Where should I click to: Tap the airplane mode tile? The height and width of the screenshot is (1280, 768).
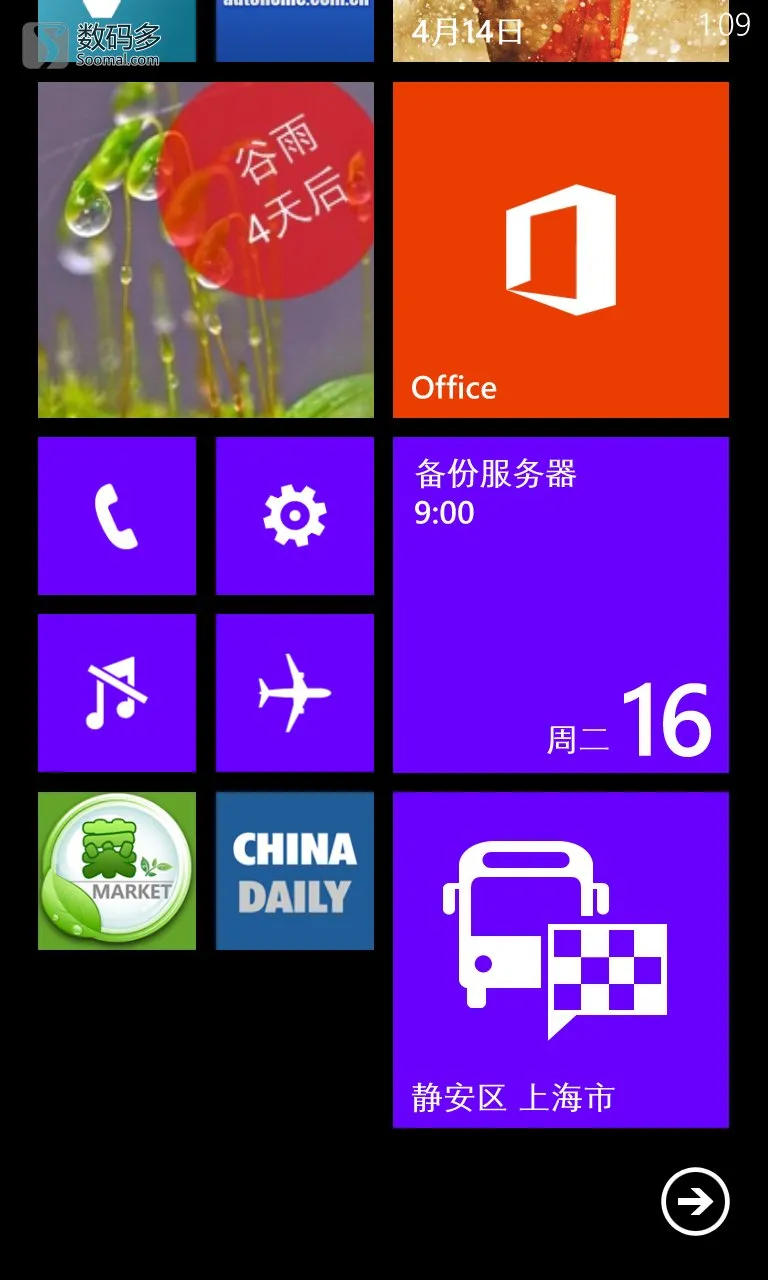[295, 693]
